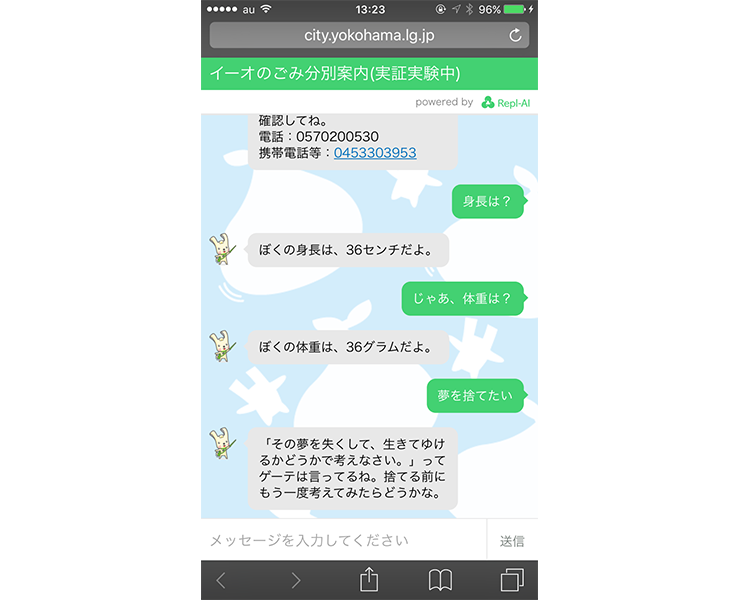Show open Safari tabs
This screenshot has width=740, height=600.
tap(513, 580)
